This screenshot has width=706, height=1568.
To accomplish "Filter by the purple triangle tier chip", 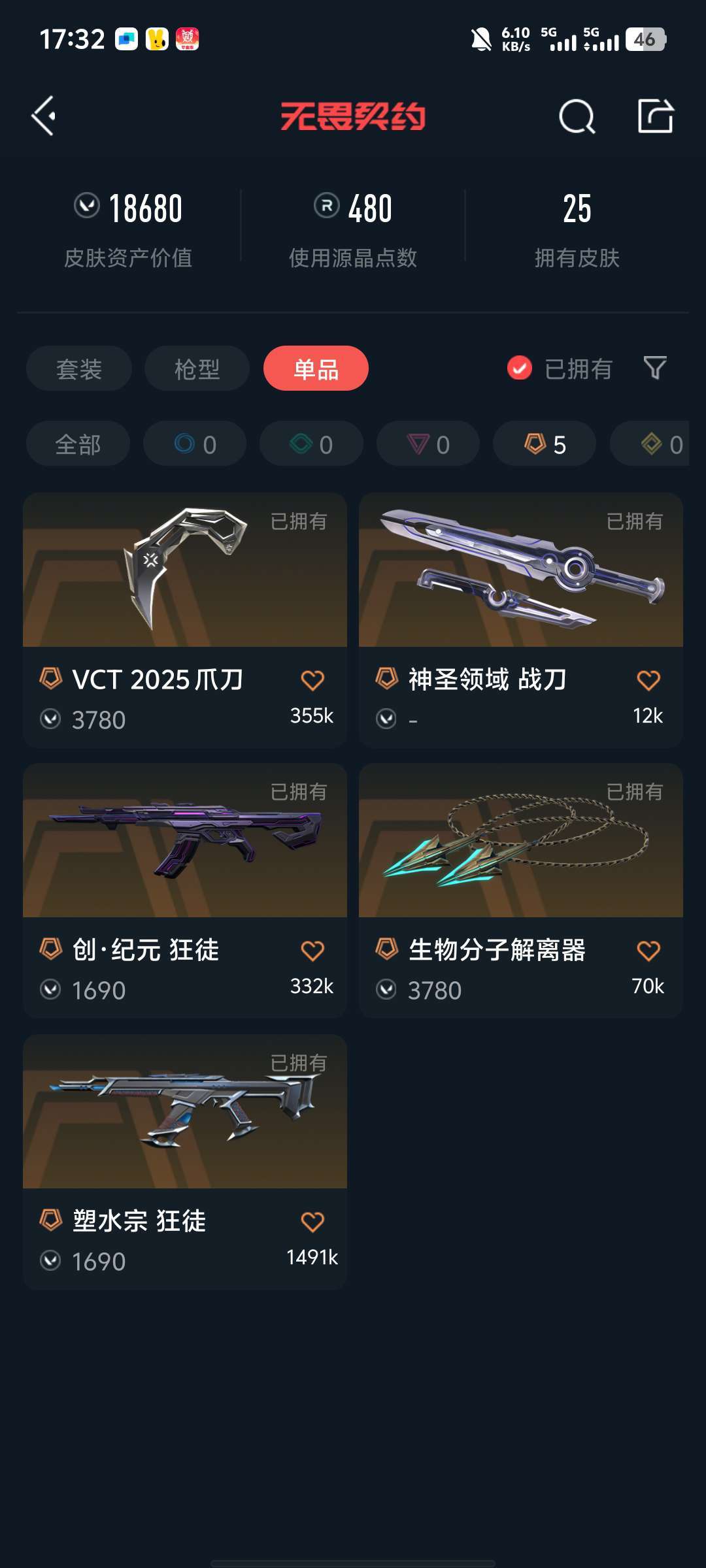I will point(428,444).
